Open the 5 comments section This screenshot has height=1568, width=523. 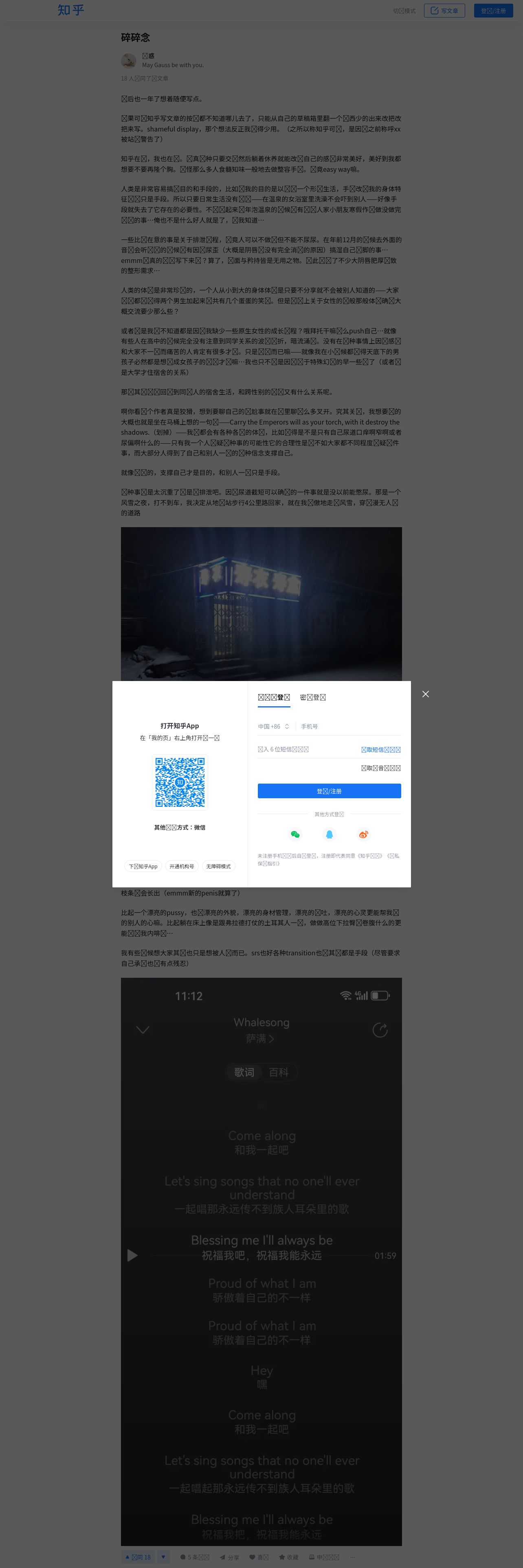(x=195, y=1557)
